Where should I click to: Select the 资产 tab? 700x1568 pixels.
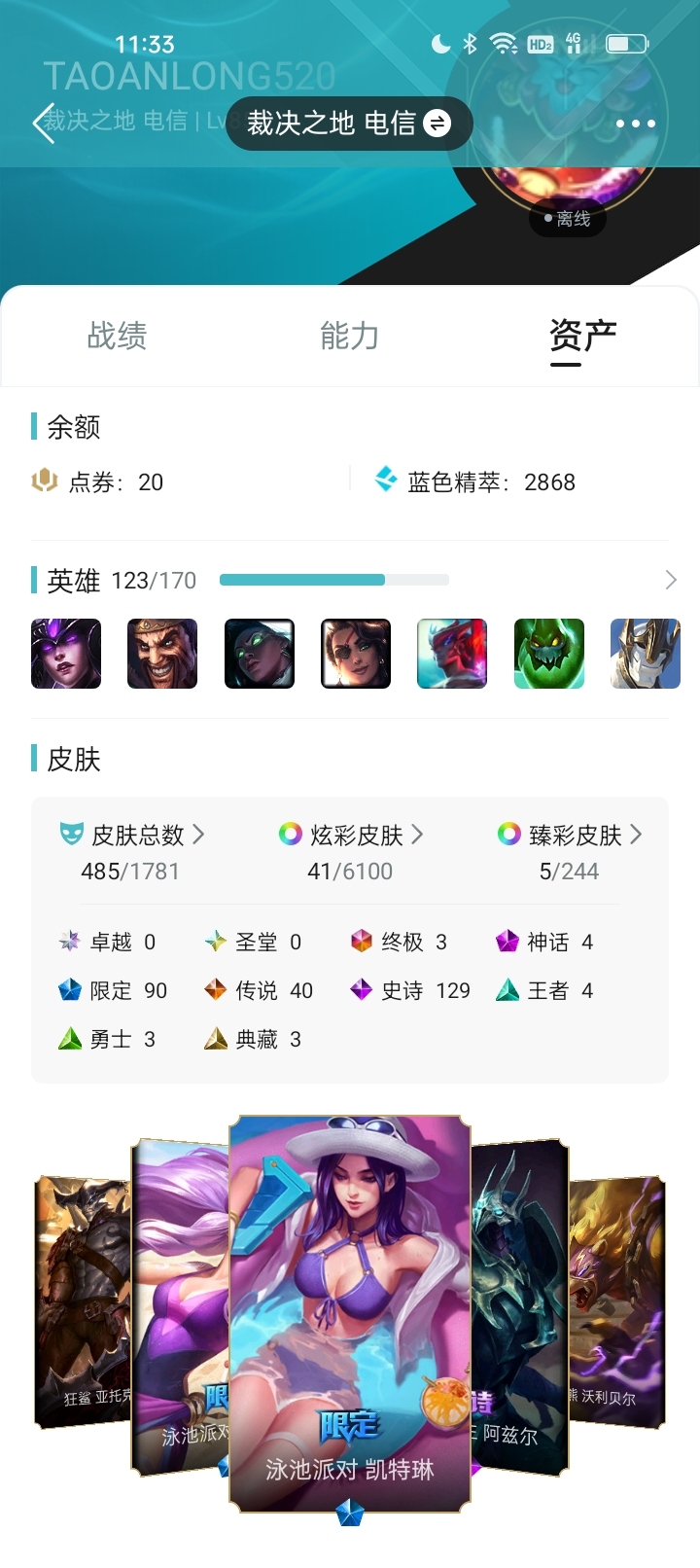pyautogui.click(x=582, y=336)
